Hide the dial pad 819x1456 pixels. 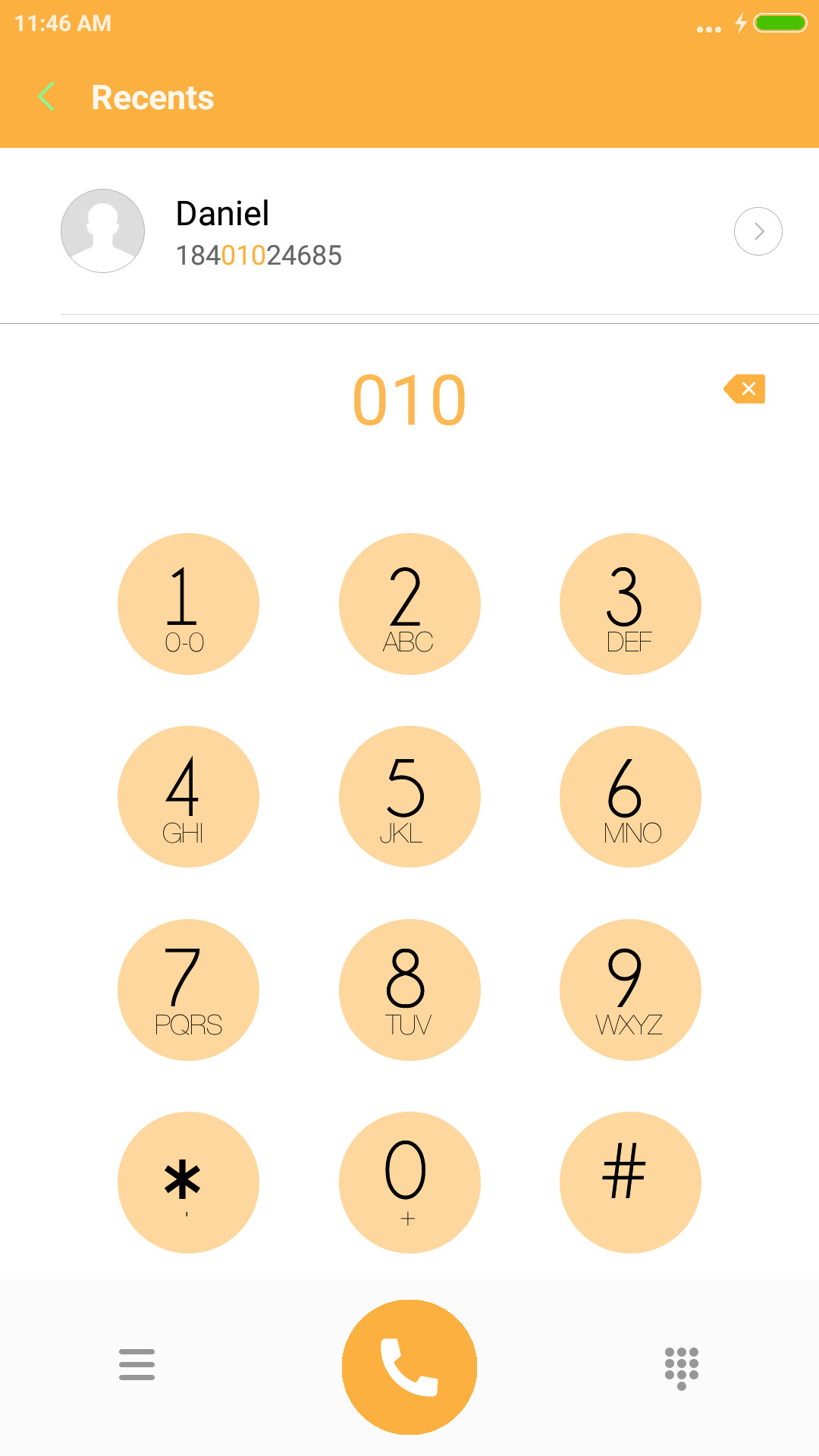682,1368
